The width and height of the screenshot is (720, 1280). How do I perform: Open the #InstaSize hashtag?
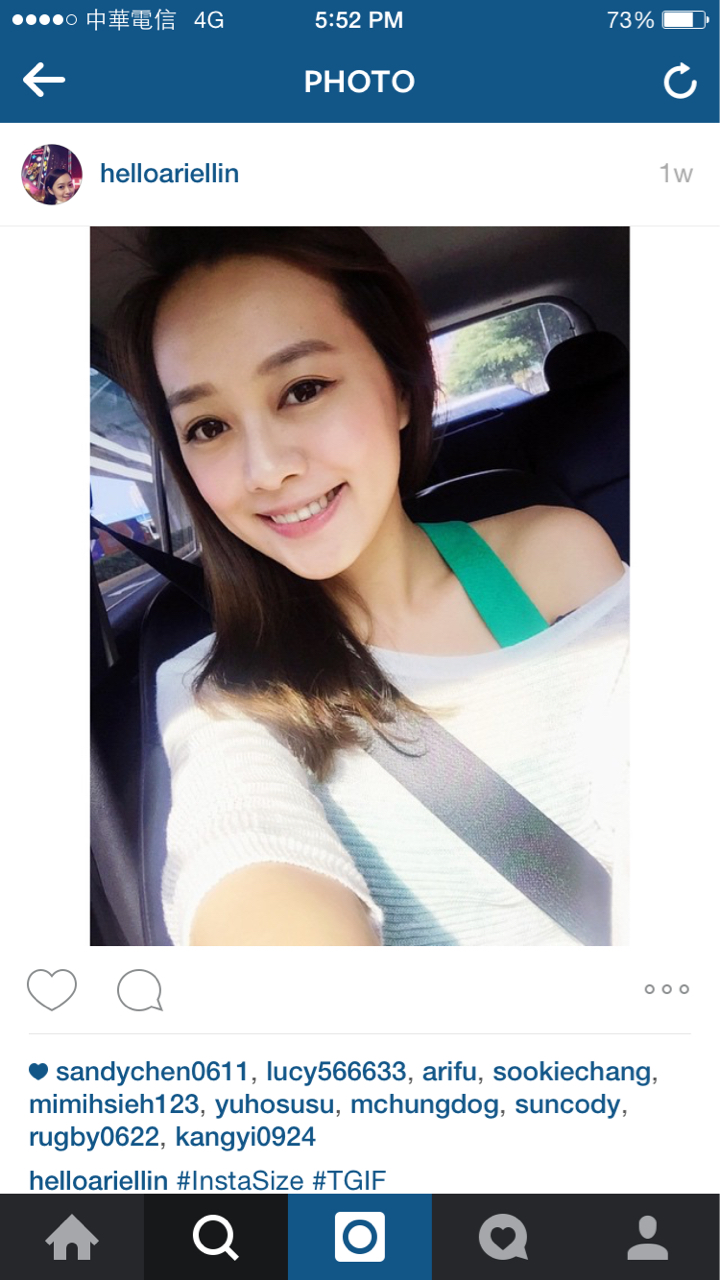point(240,1180)
